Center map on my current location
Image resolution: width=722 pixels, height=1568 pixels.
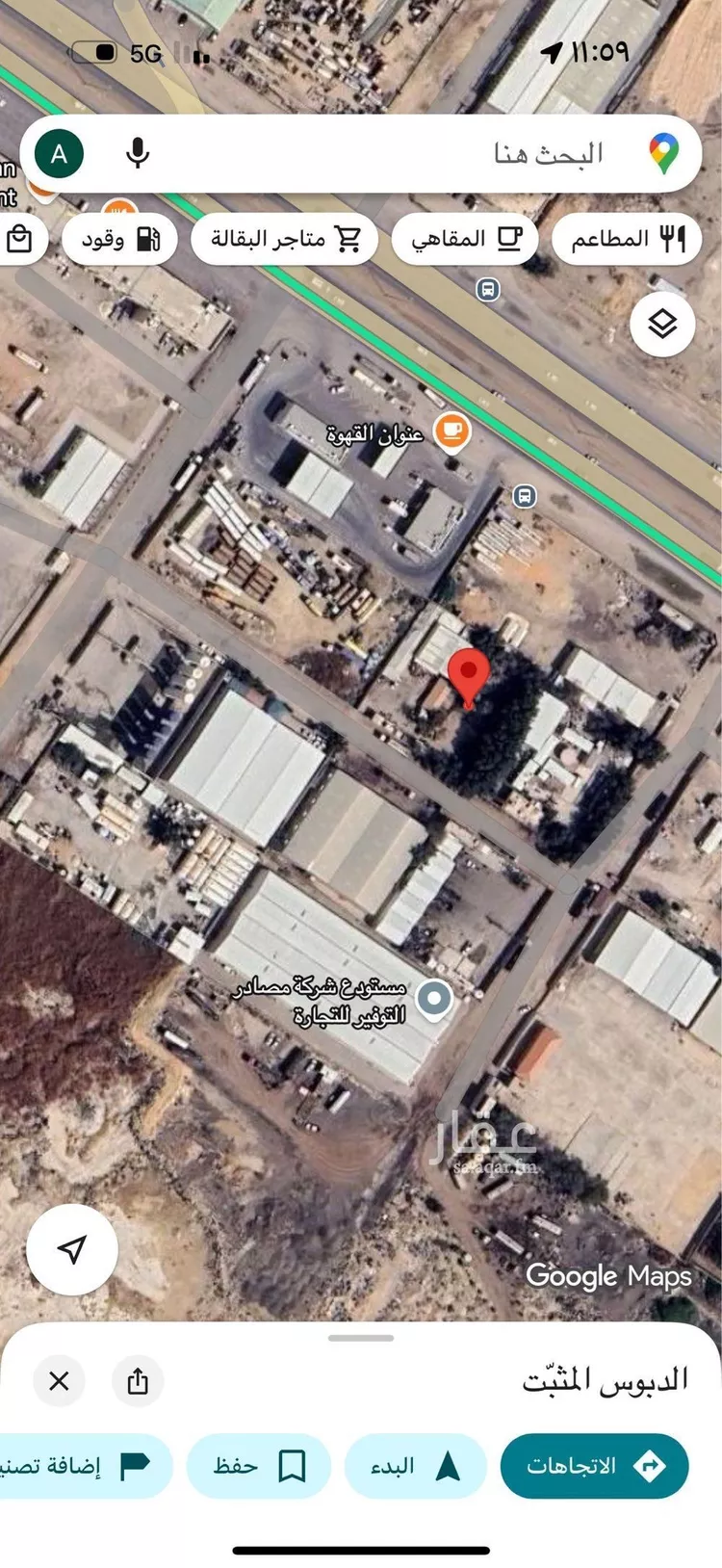[x=72, y=1249]
